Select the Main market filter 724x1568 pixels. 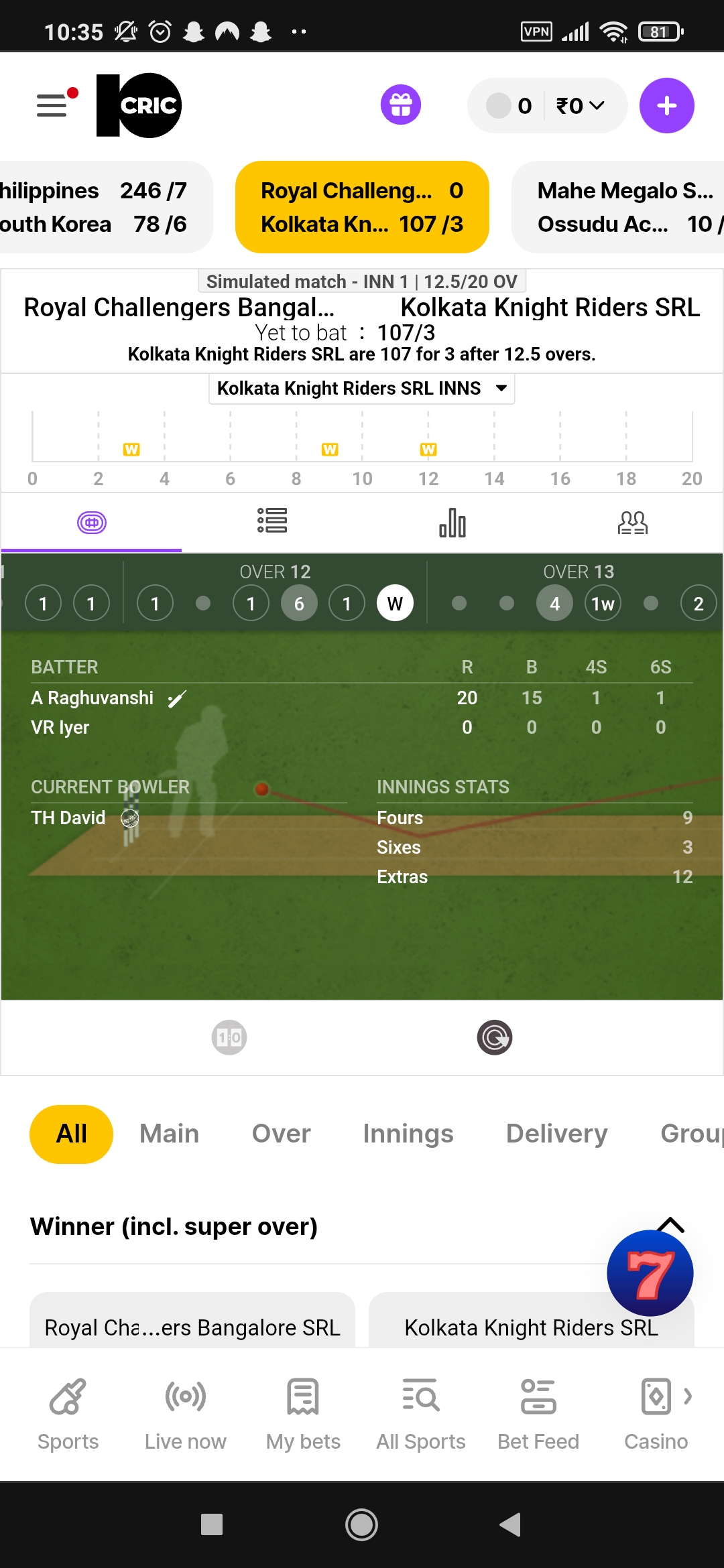point(169,1134)
